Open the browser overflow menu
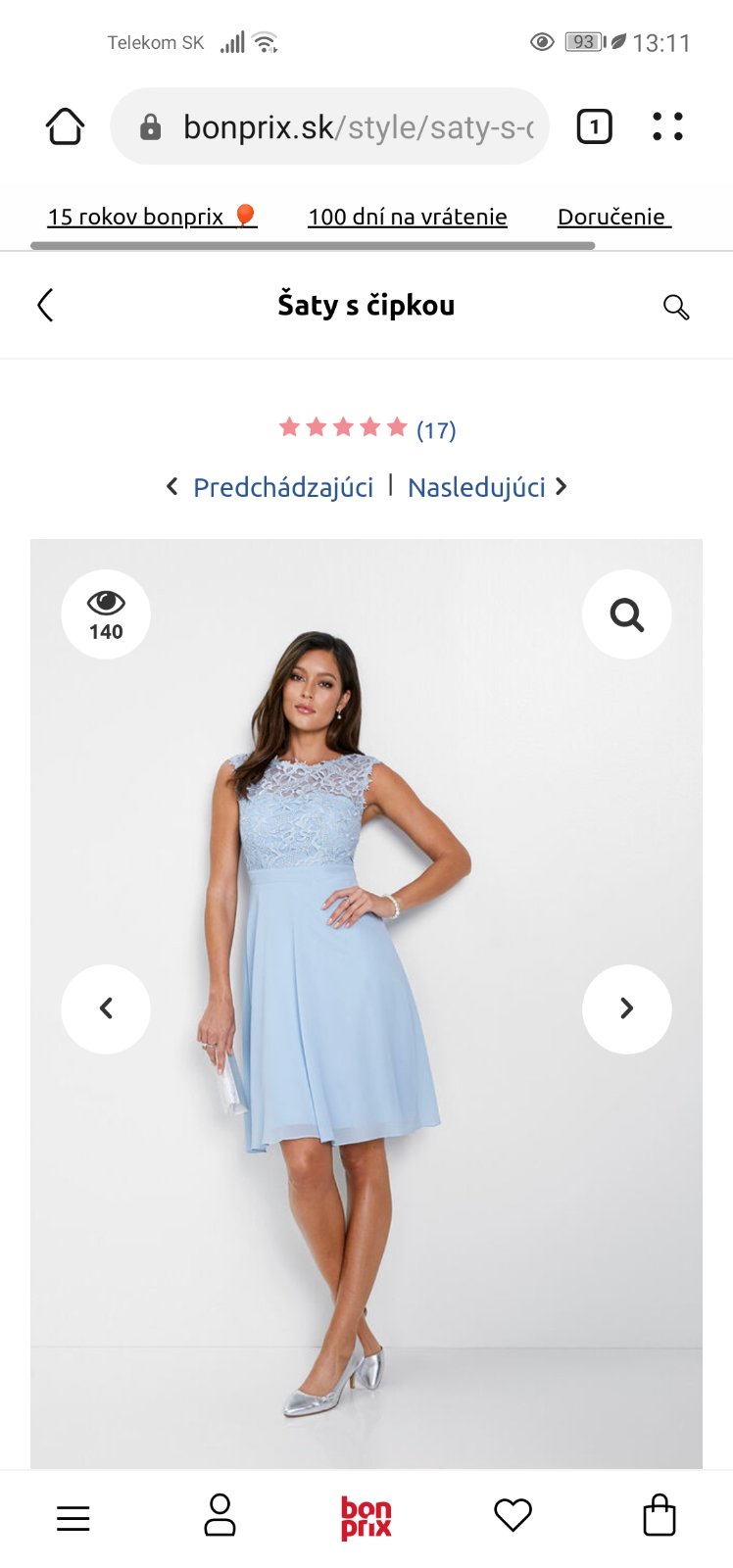Image resolution: width=733 pixels, height=1568 pixels. 667,126
